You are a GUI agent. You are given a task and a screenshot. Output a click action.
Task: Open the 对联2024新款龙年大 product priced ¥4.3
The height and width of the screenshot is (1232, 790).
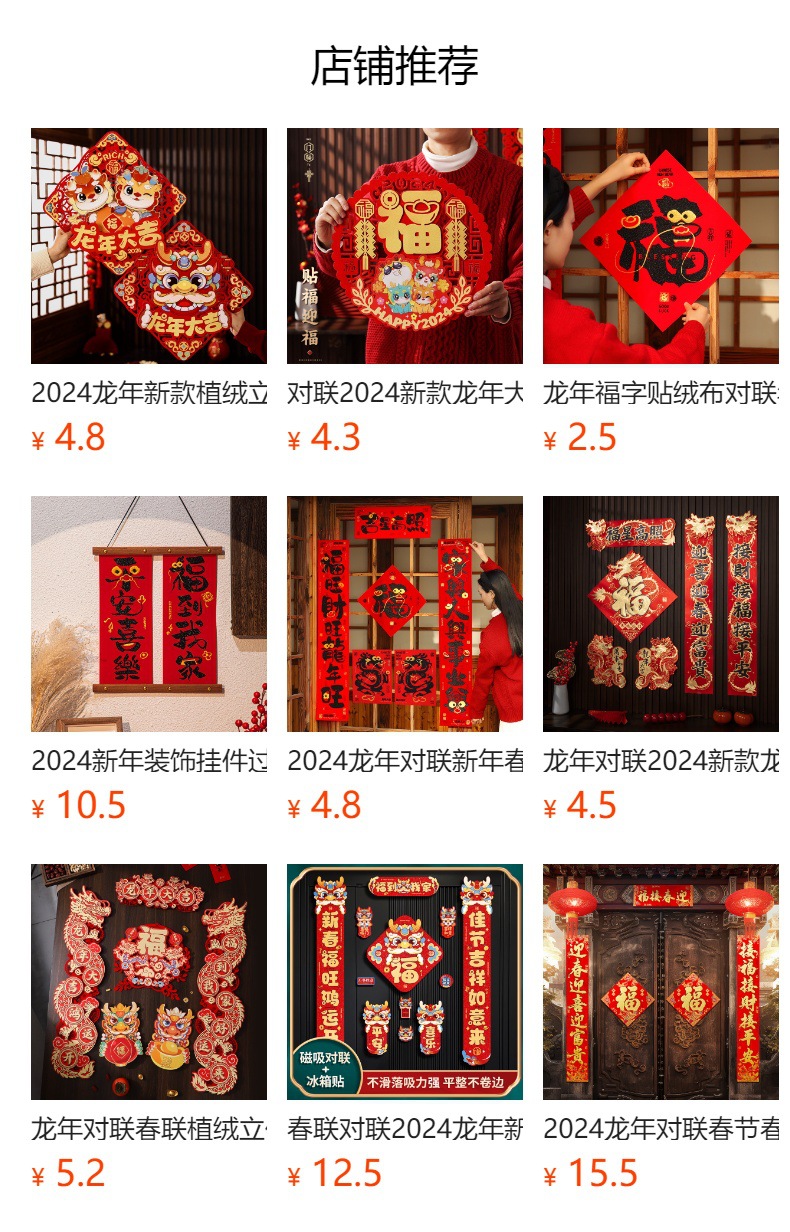pos(405,246)
